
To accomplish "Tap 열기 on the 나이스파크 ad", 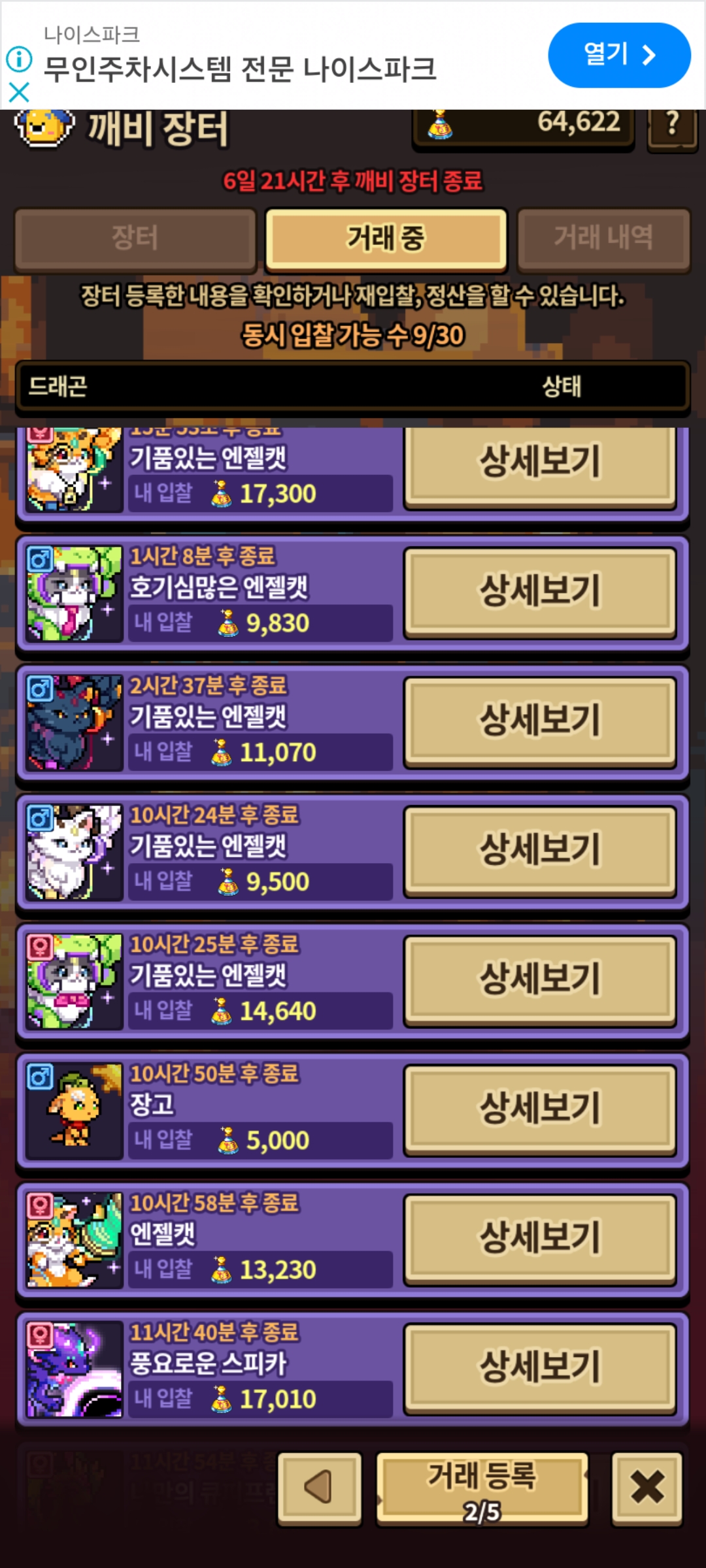I will pos(619,55).
